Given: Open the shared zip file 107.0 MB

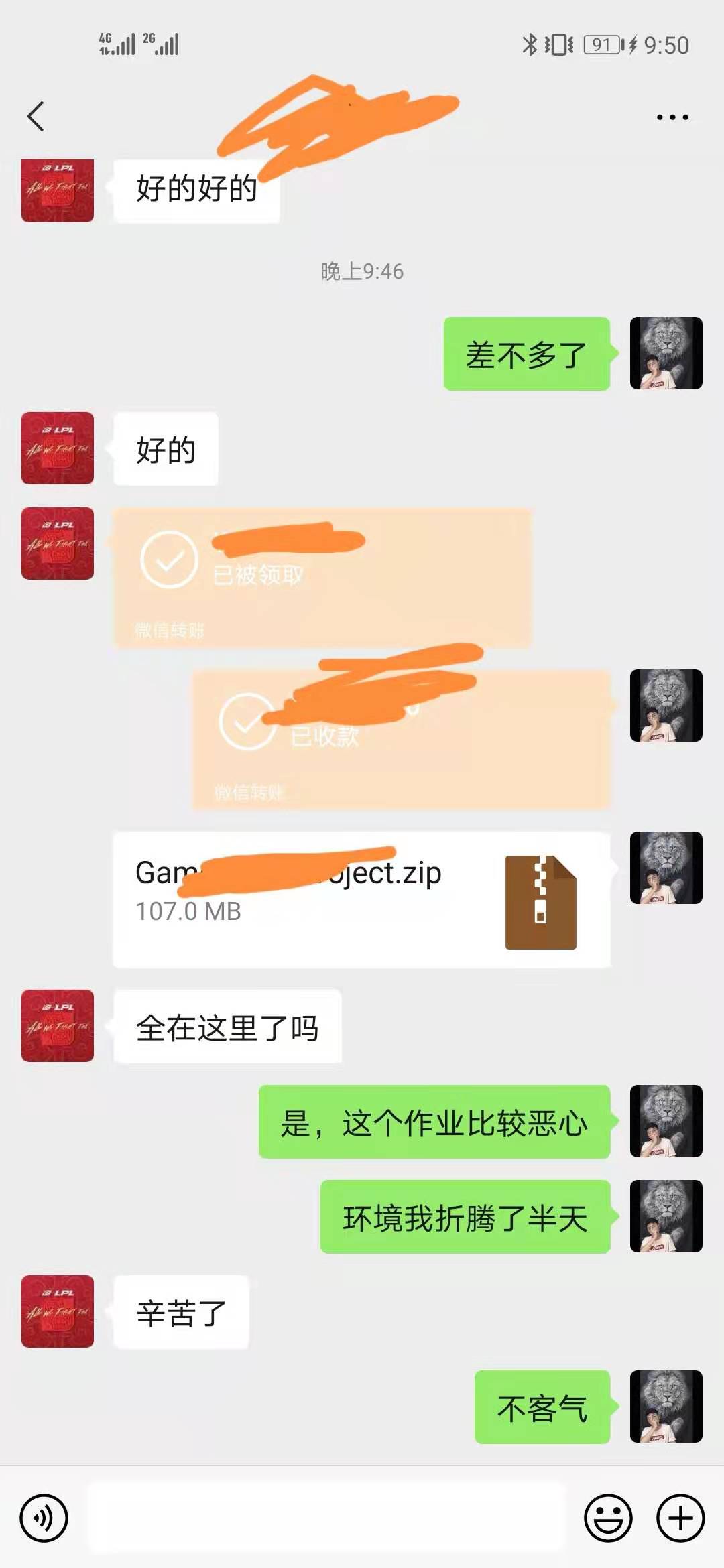Looking at the screenshot, I should 362,899.
